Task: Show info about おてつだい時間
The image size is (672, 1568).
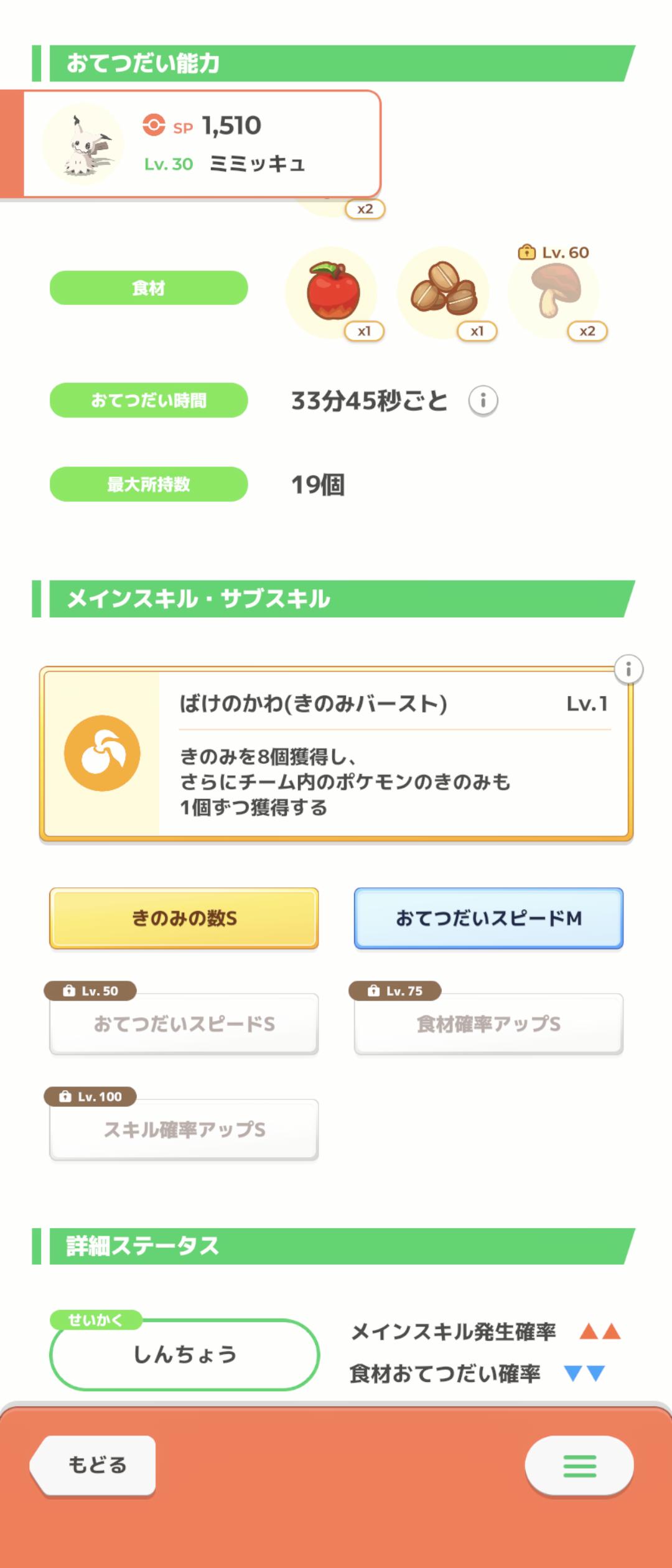Action: pyautogui.click(x=483, y=401)
